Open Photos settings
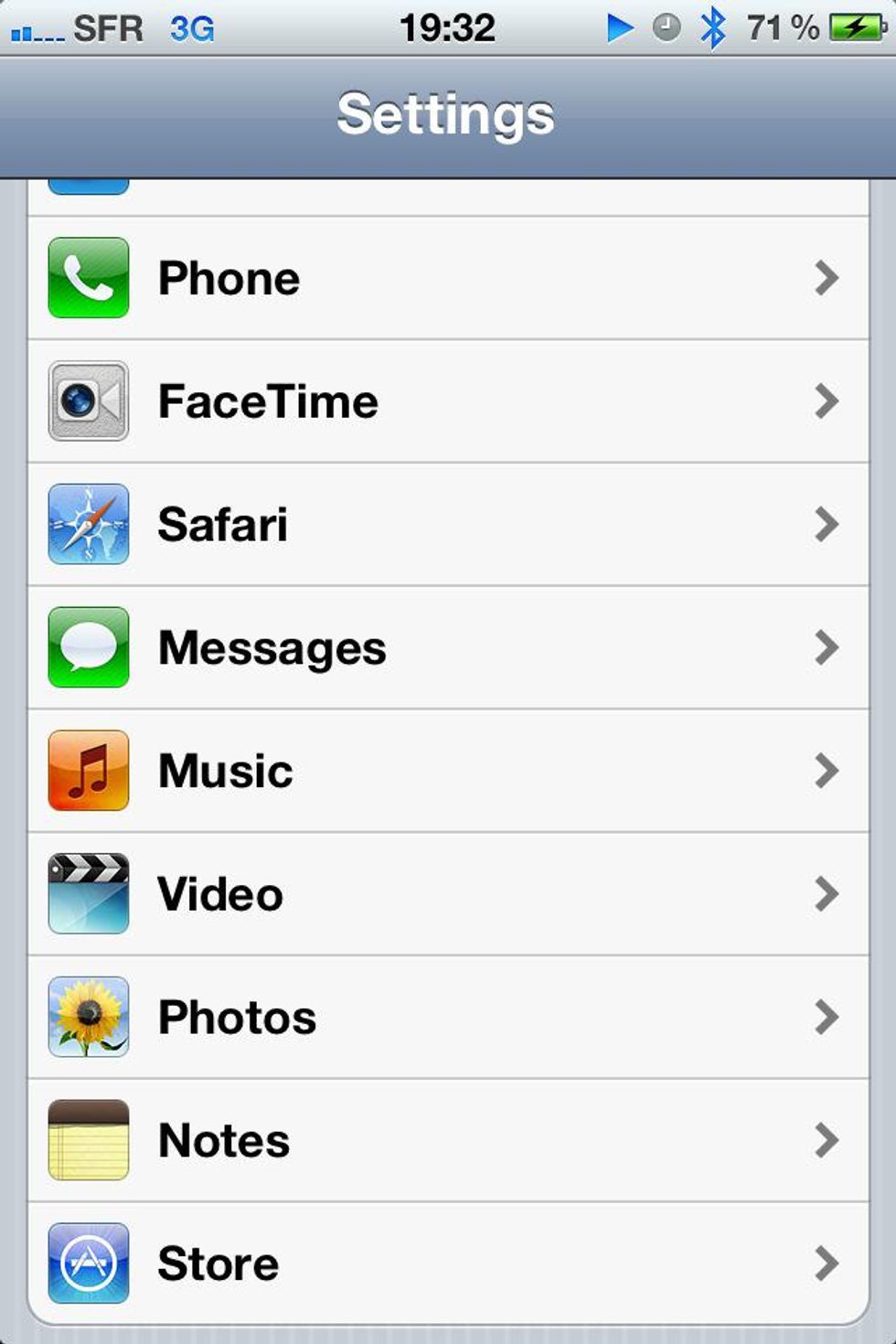896x1344 pixels. click(x=448, y=1018)
